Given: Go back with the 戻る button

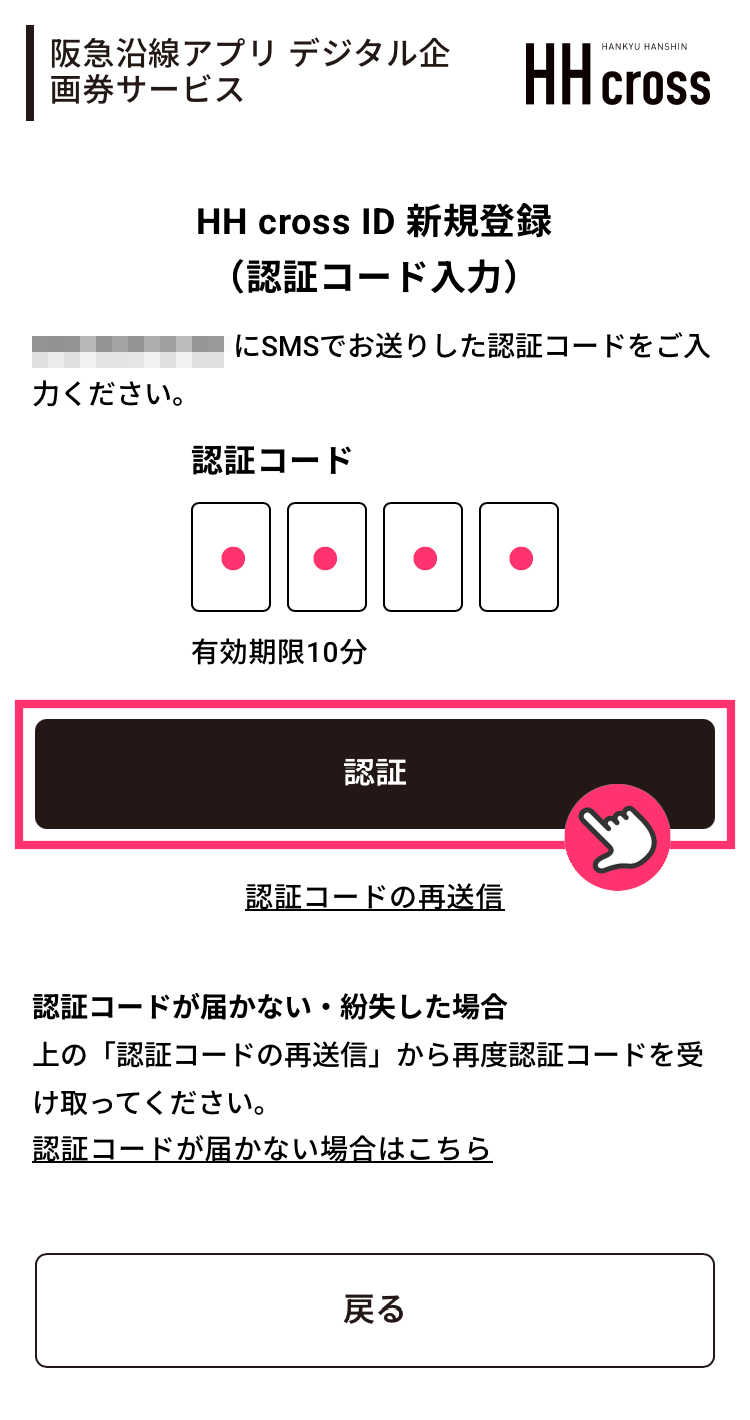Looking at the screenshot, I should [374, 1309].
